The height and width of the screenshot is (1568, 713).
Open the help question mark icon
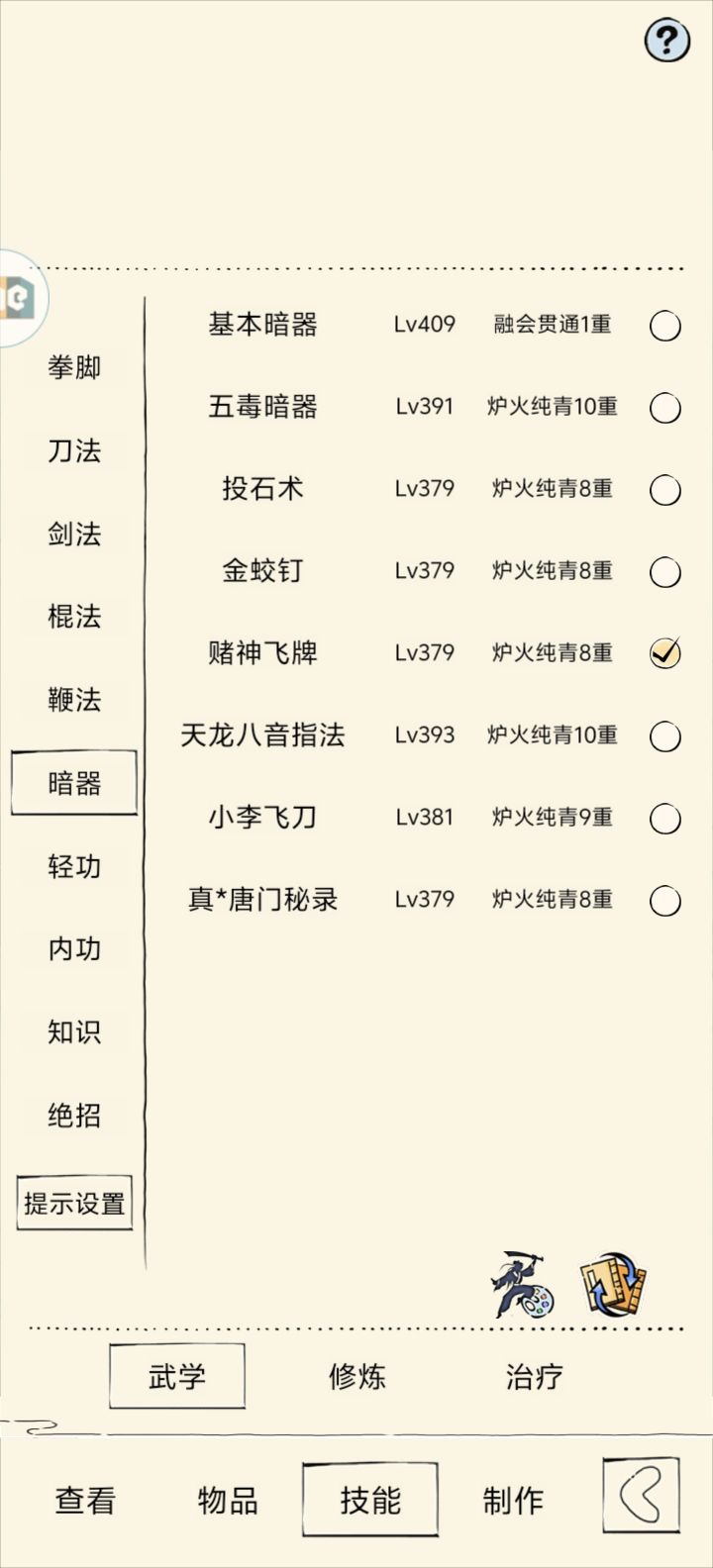coord(665,40)
